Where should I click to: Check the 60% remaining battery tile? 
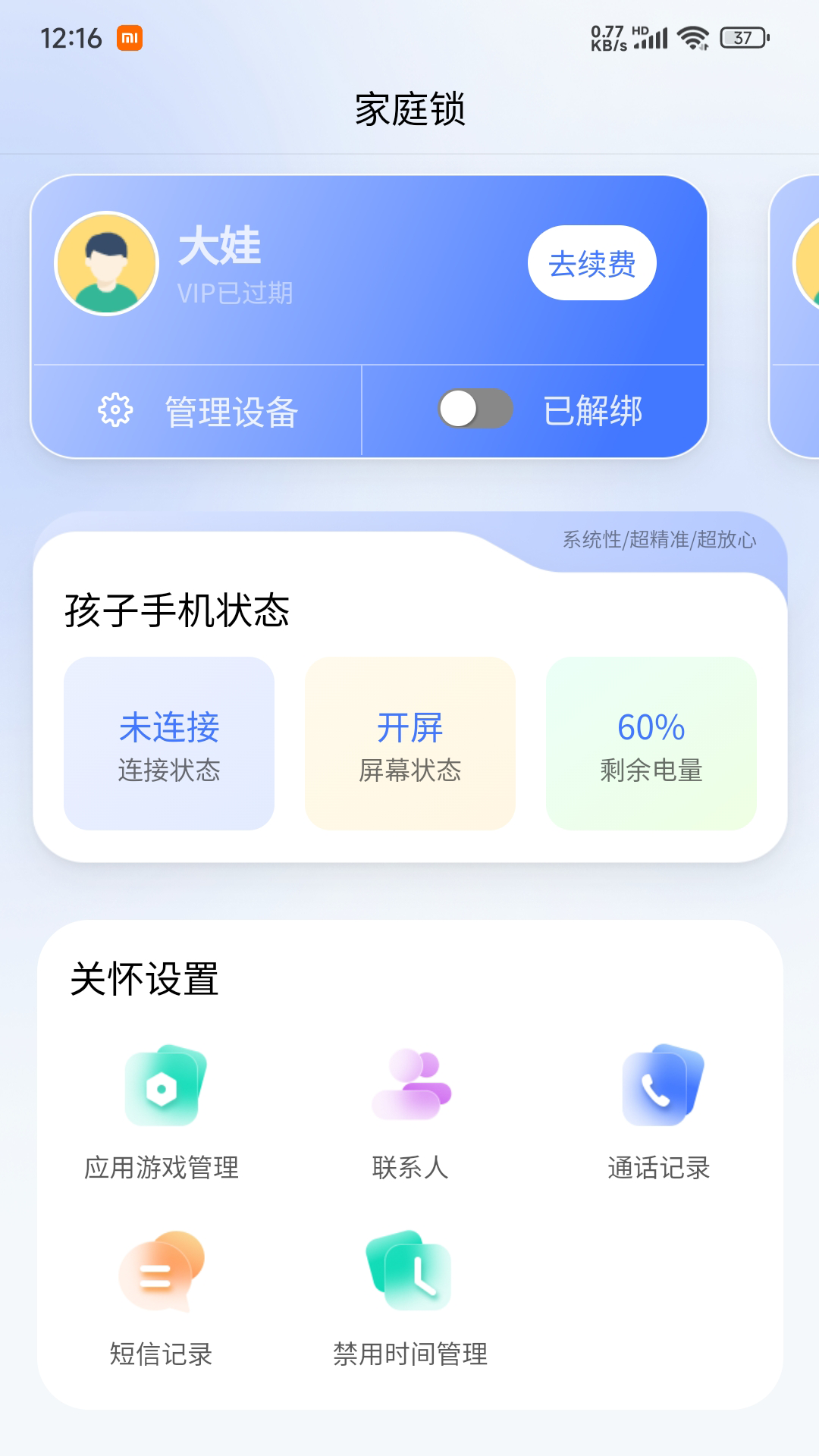(x=651, y=744)
